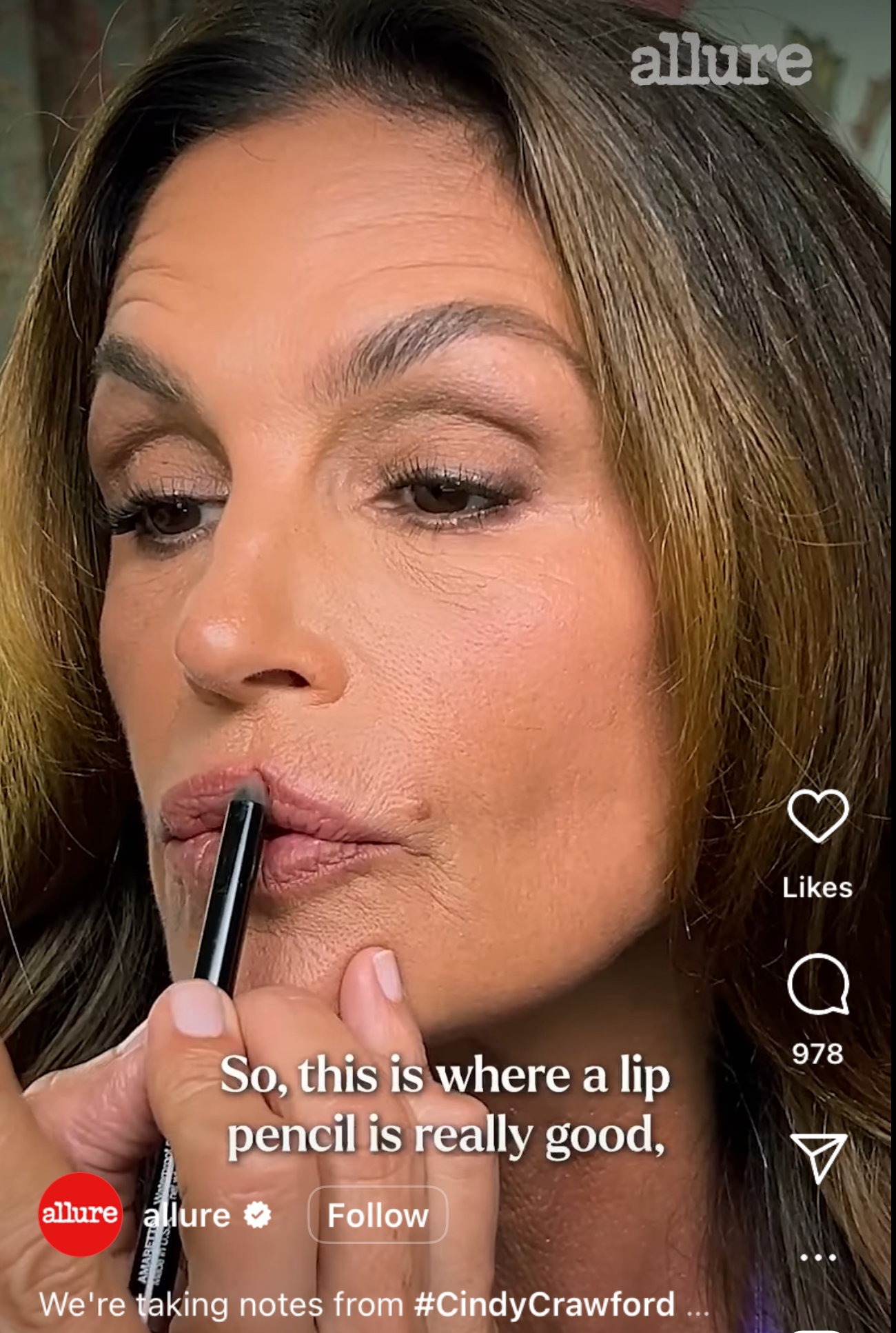
Task: Share the reel via paper plane icon
Action: tap(818, 1156)
